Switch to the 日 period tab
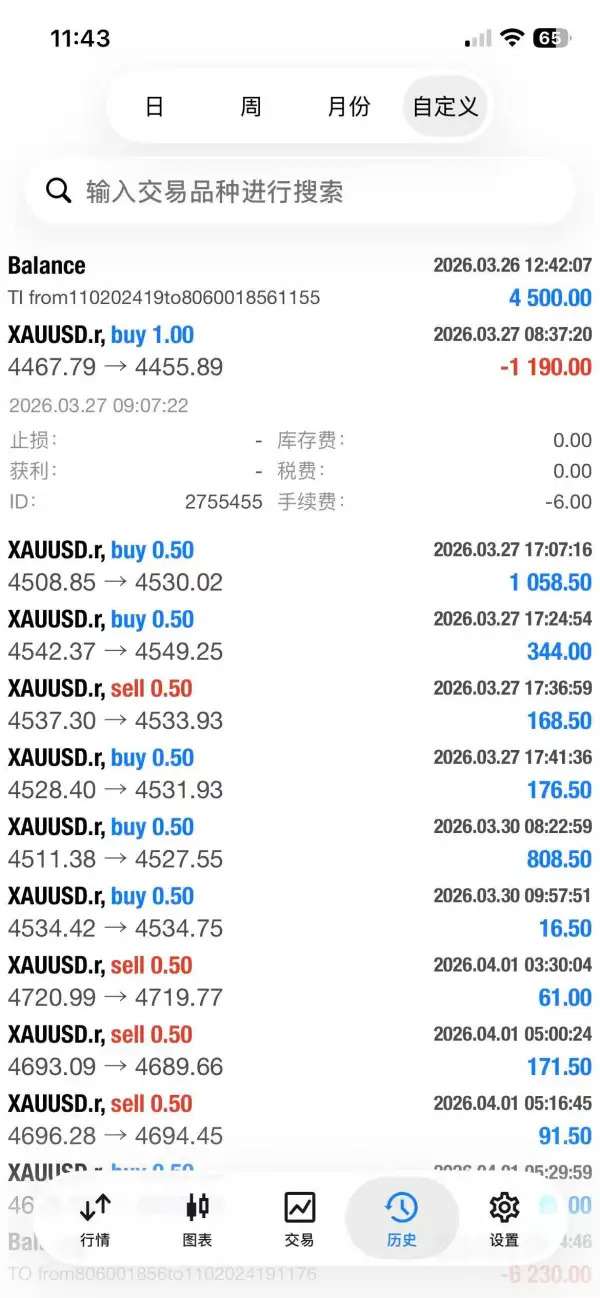The width and height of the screenshot is (600, 1298). [x=154, y=106]
